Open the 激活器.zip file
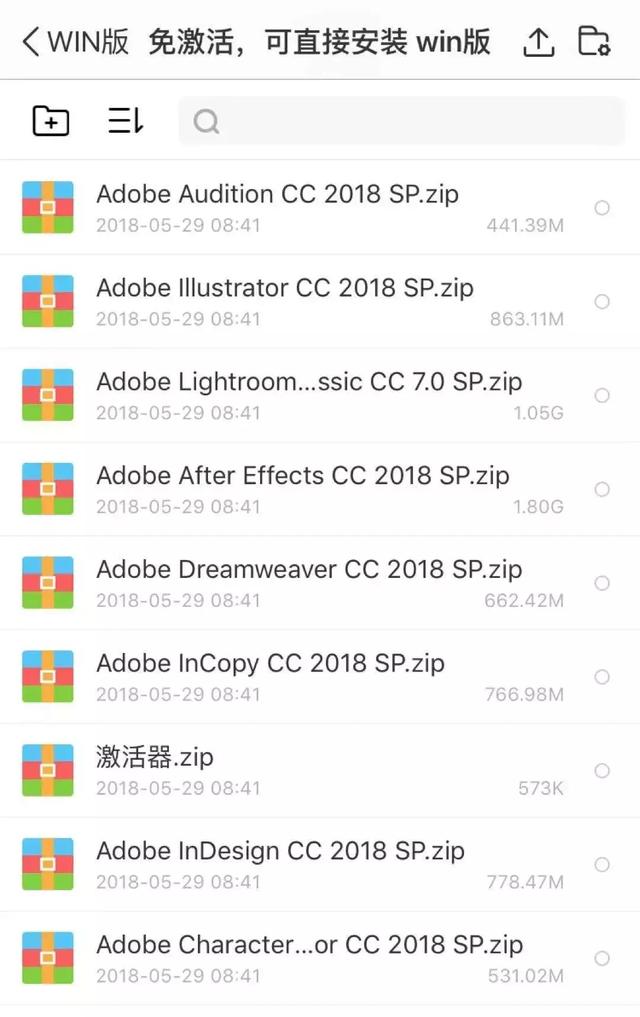Screen dimensions: 640x1017 (x=154, y=757)
